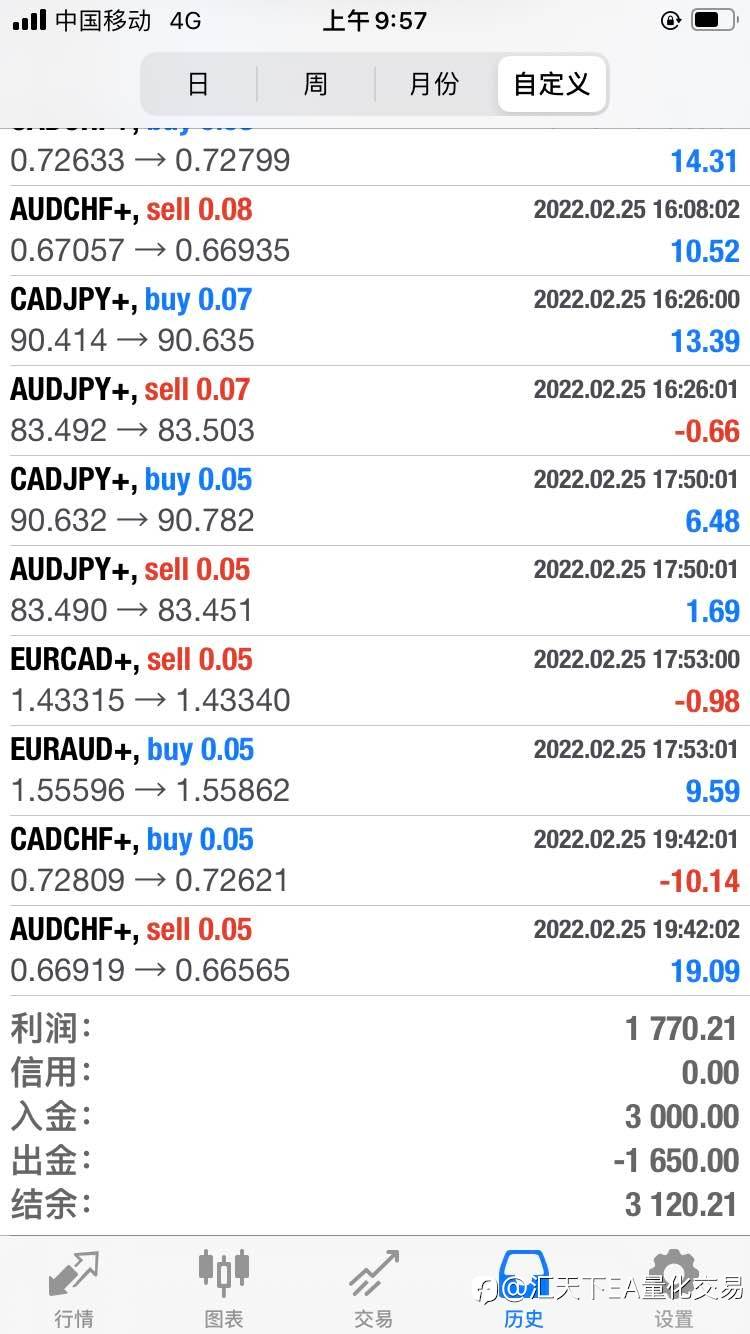Select the 周 period filter
The image size is (750, 1334).
click(315, 84)
